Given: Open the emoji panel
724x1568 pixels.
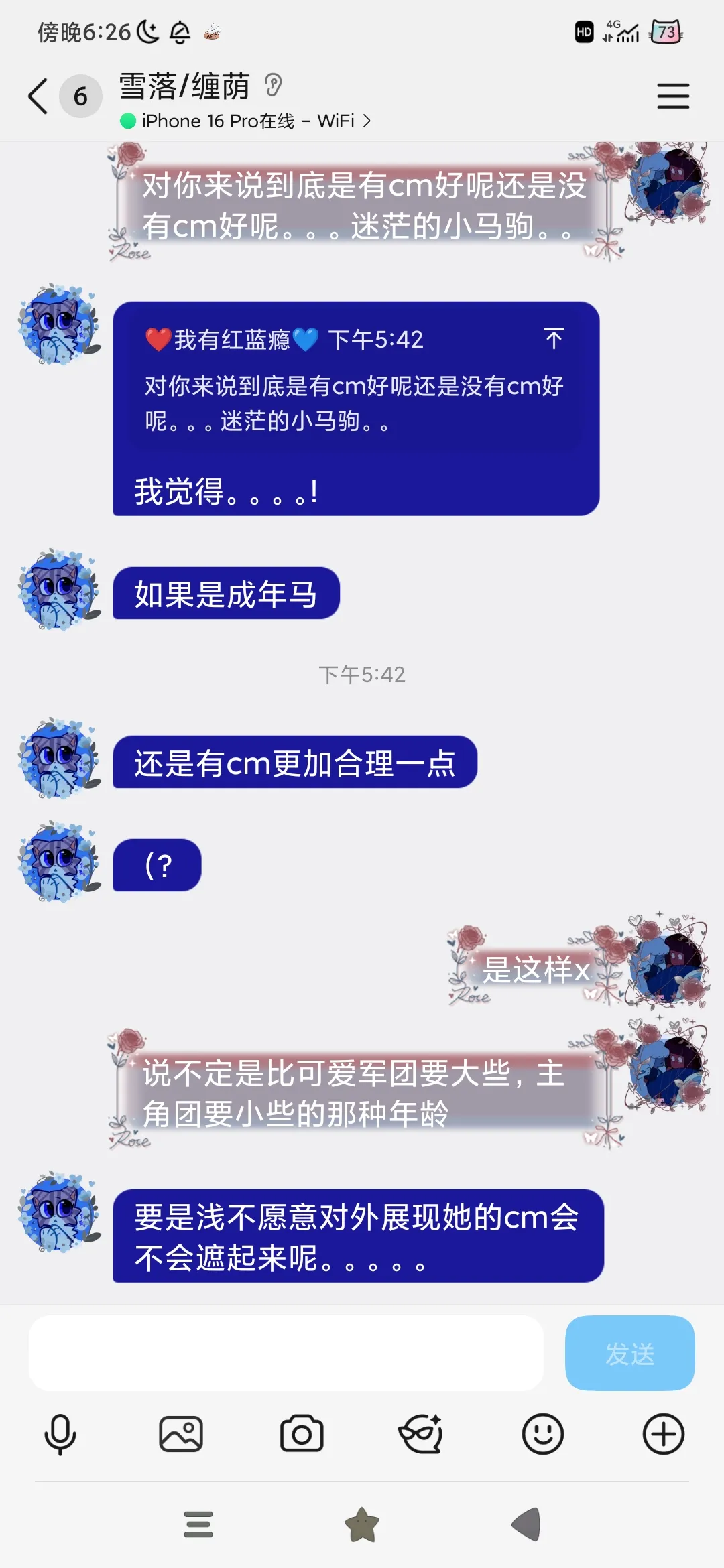Looking at the screenshot, I should click(x=542, y=1434).
